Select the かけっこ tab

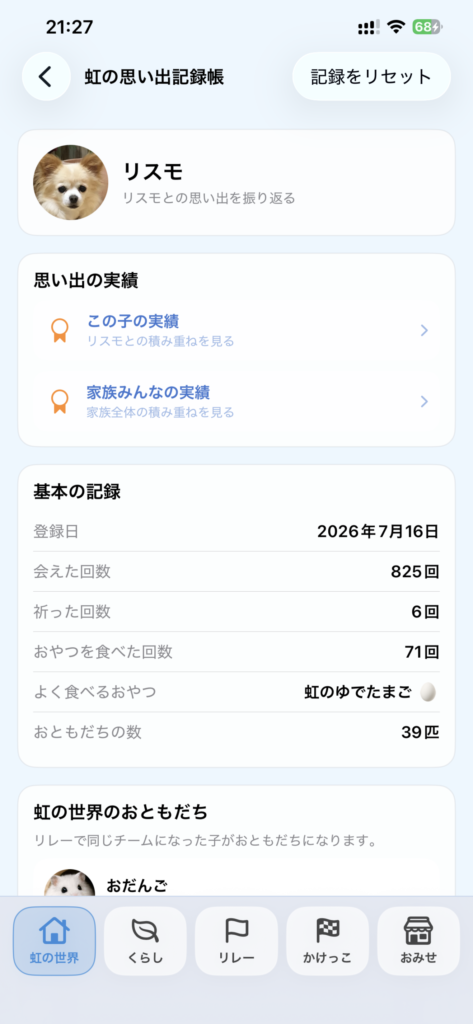click(327, 940)
